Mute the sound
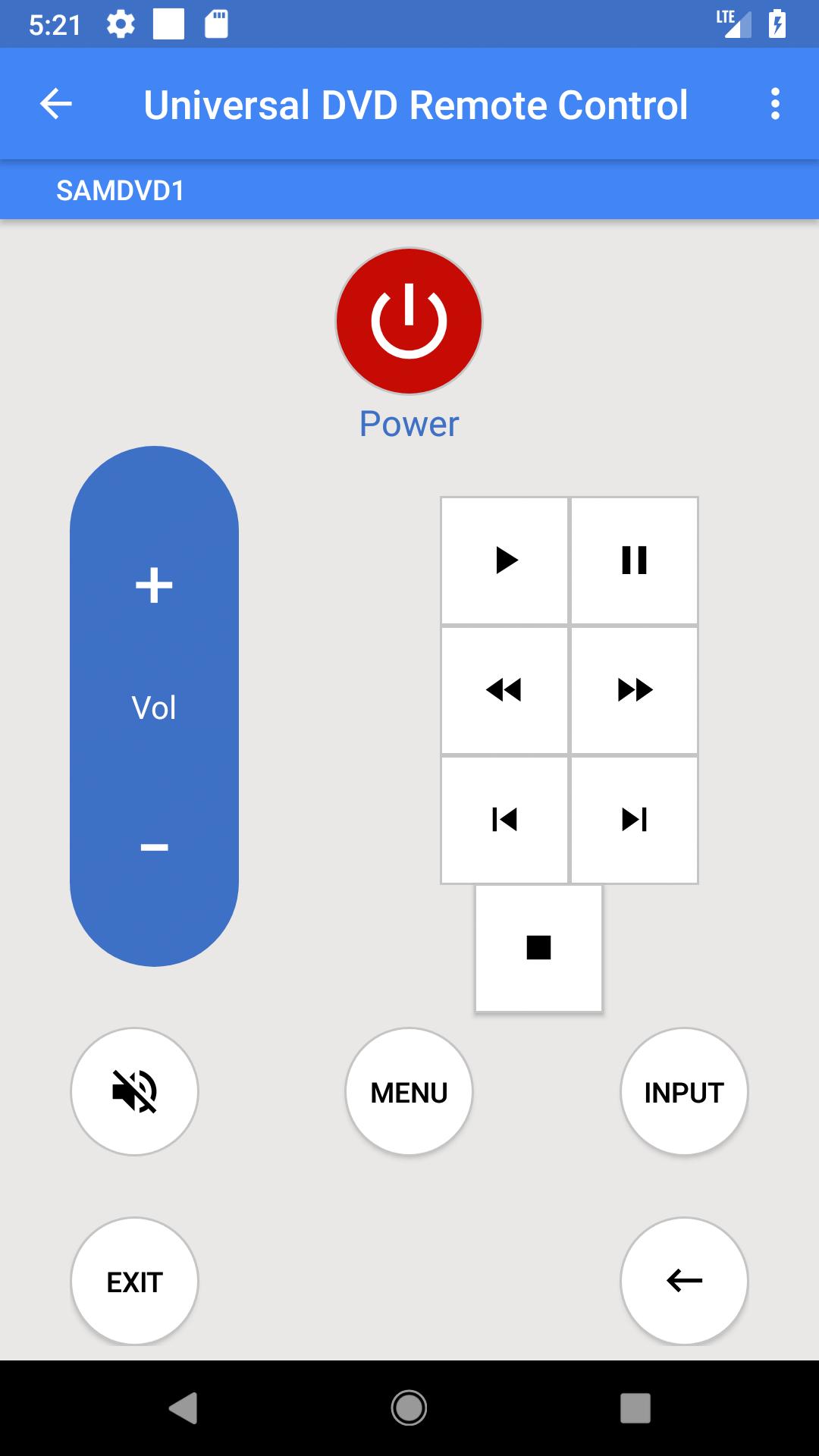Image resolution: width=819 pixels, height=1456 pixels. click(134, 1092)
